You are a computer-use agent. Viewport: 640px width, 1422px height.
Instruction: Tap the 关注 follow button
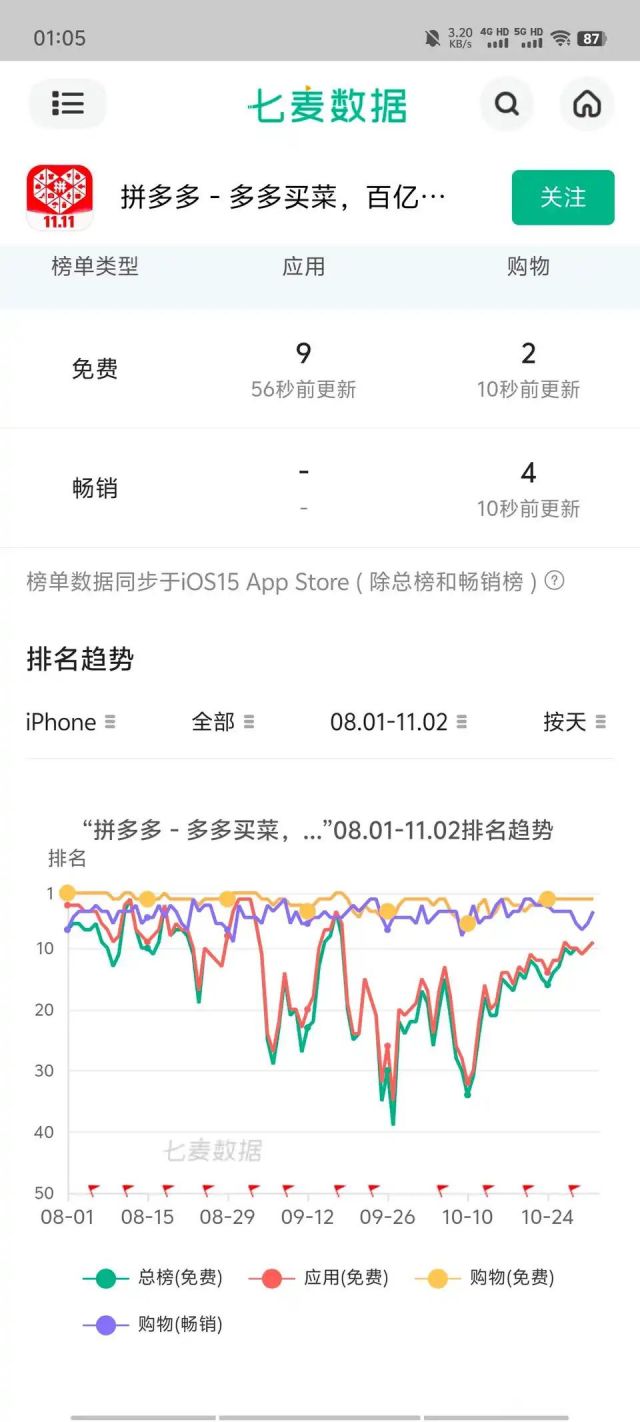(563, 197)
